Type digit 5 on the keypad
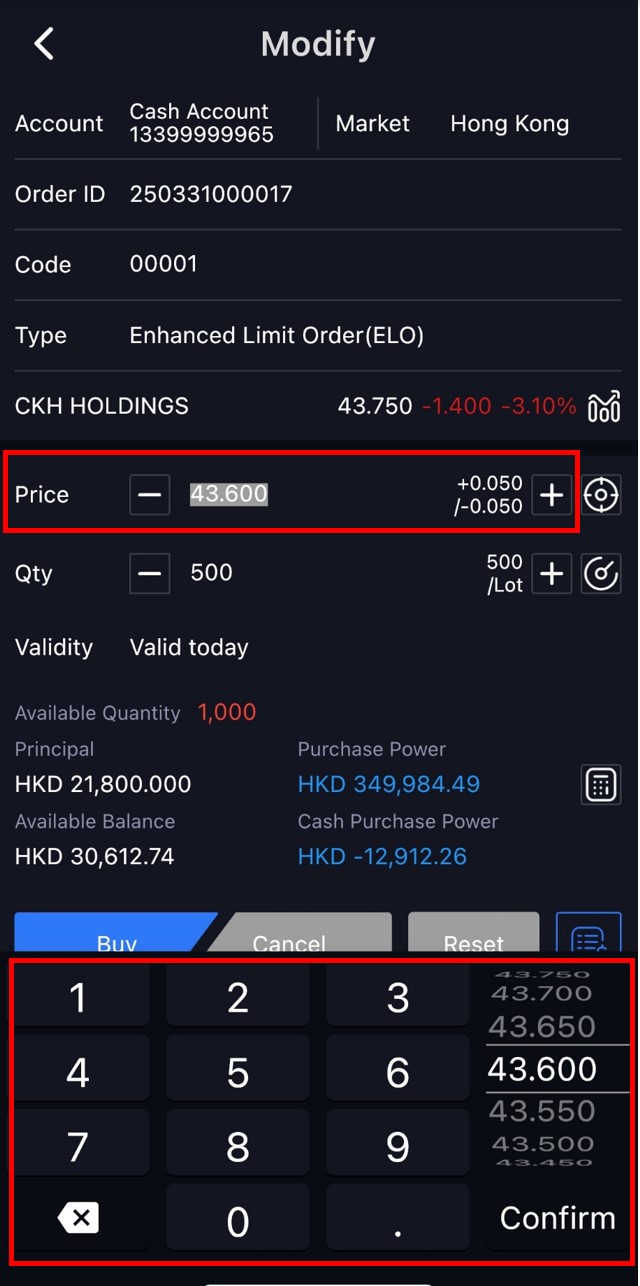Viewport: 640px width, 1286px height. tap(238, 1072)
